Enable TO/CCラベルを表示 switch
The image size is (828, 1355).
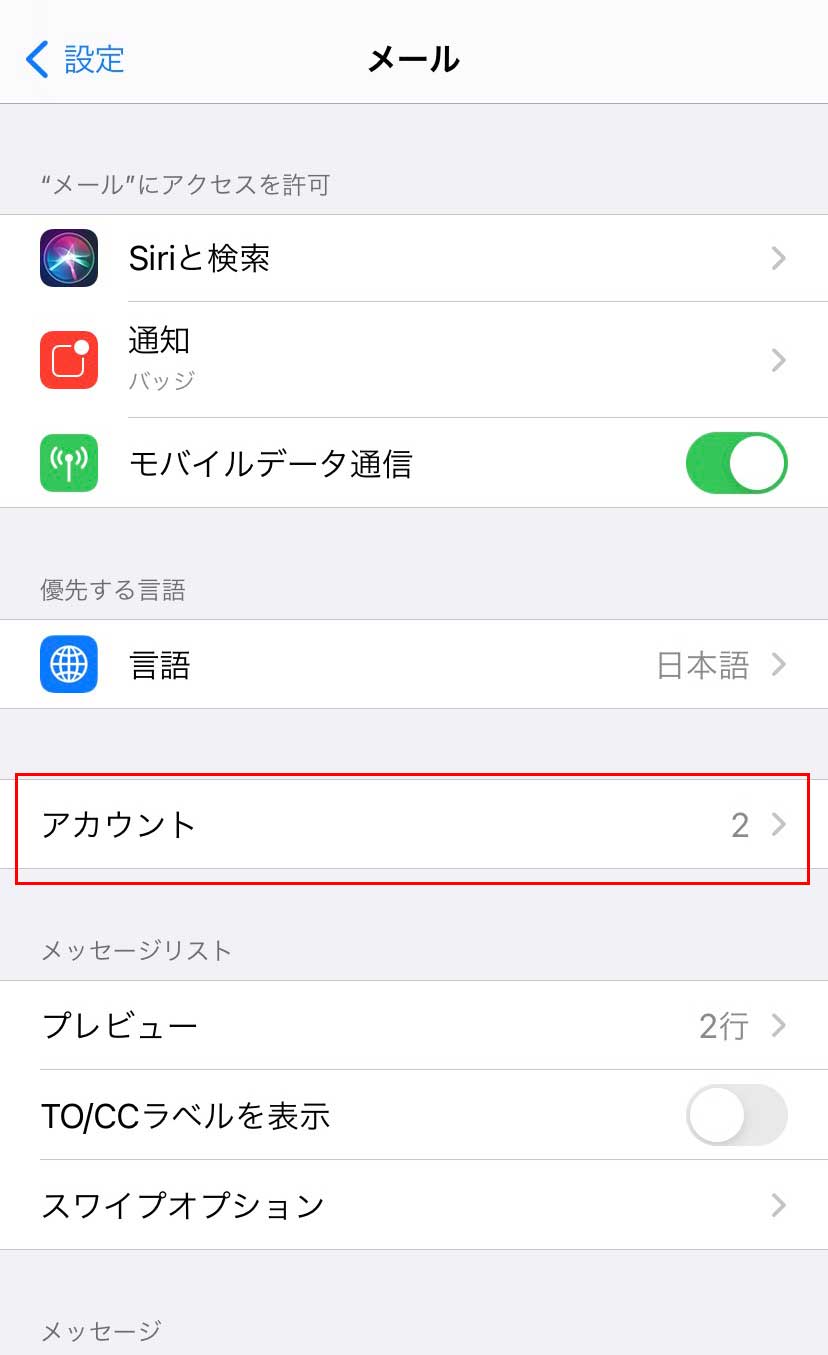pos(736,1115)
